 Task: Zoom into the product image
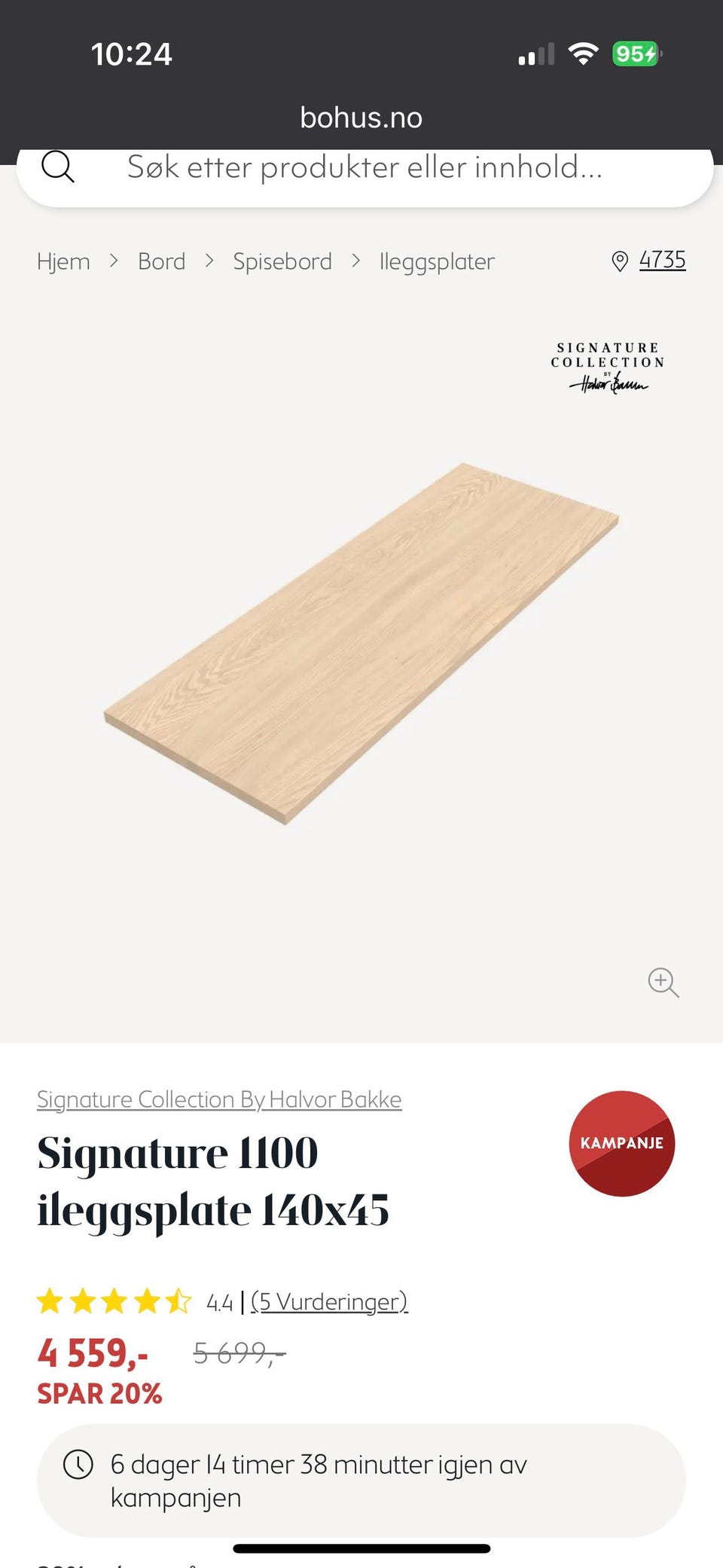click(664, 983)
